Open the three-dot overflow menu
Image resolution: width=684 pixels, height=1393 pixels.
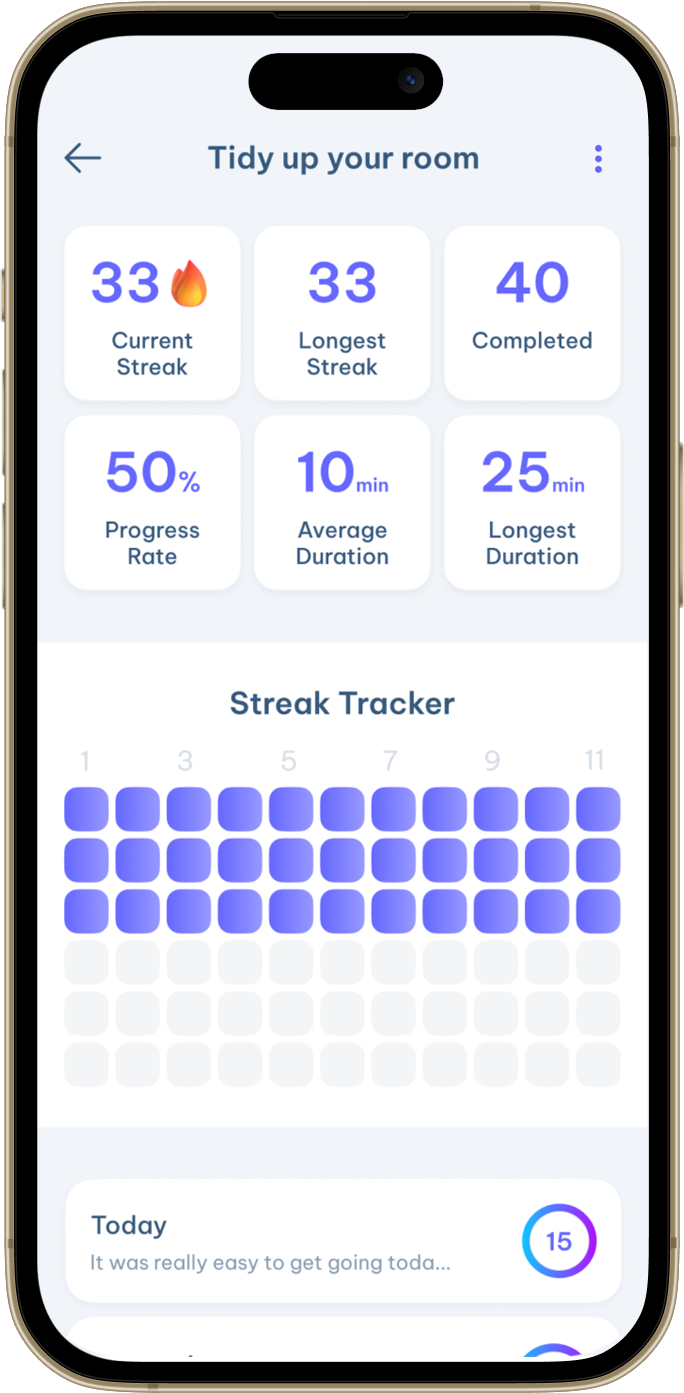[x=598, y=159]
